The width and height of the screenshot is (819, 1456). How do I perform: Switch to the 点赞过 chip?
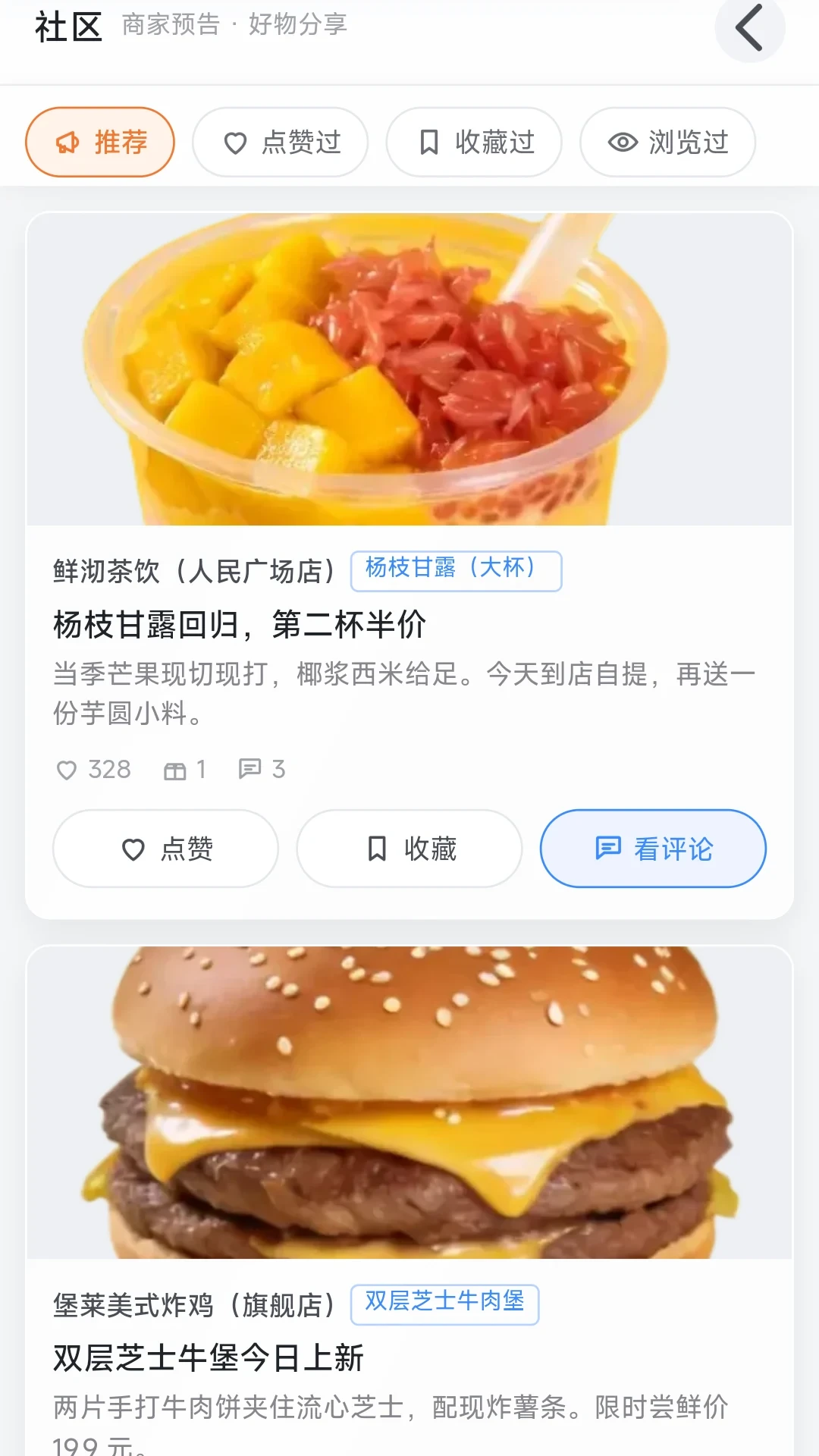coord(281,142)
